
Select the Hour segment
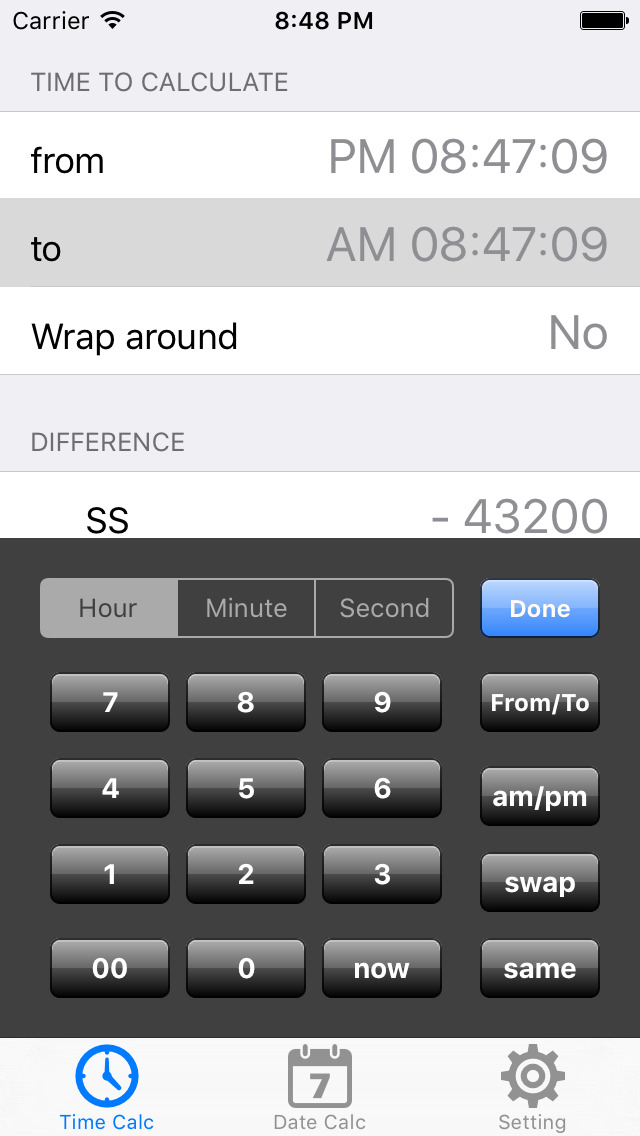109,608
